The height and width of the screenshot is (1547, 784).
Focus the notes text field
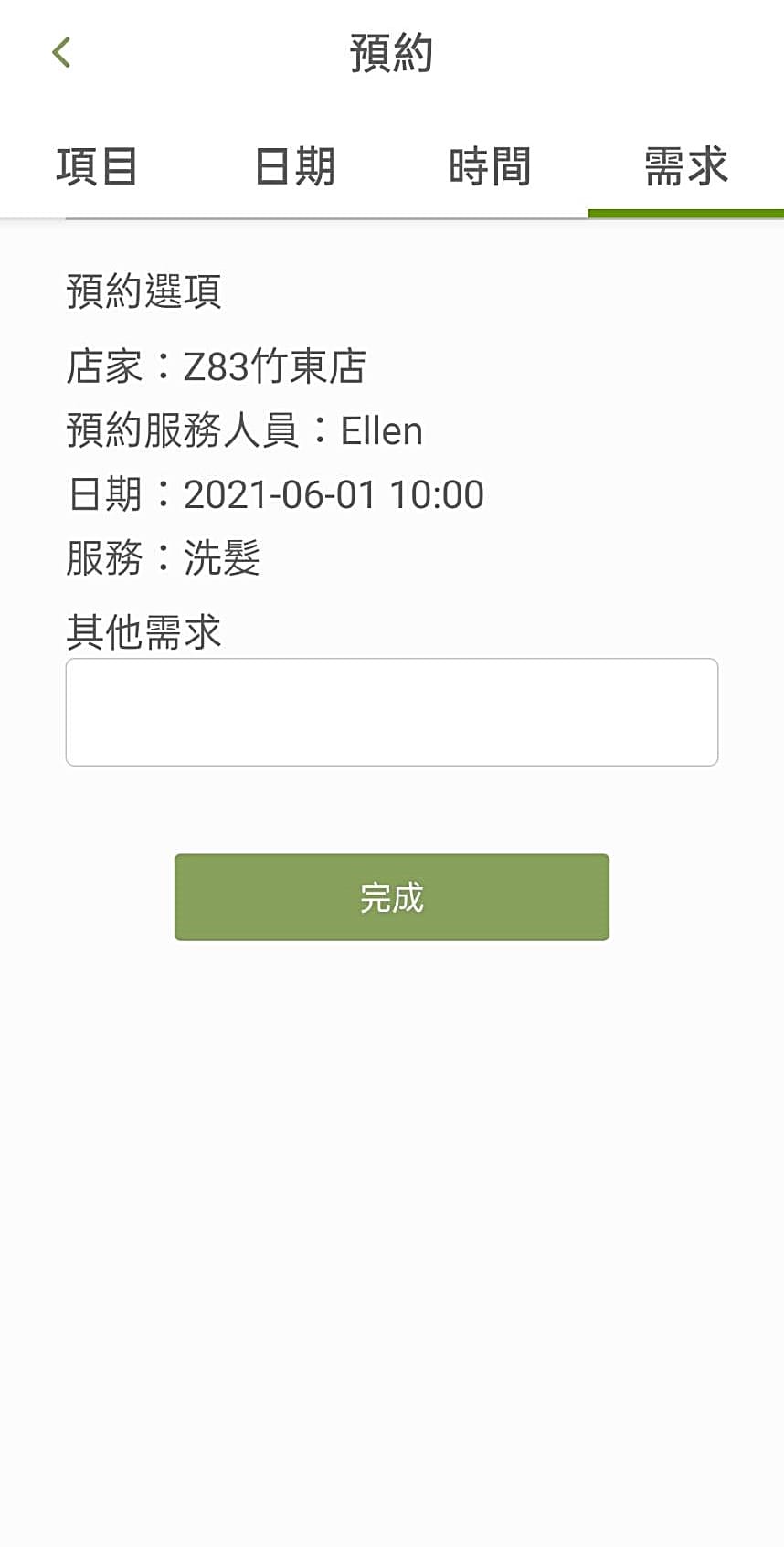(x=392, y=711)
